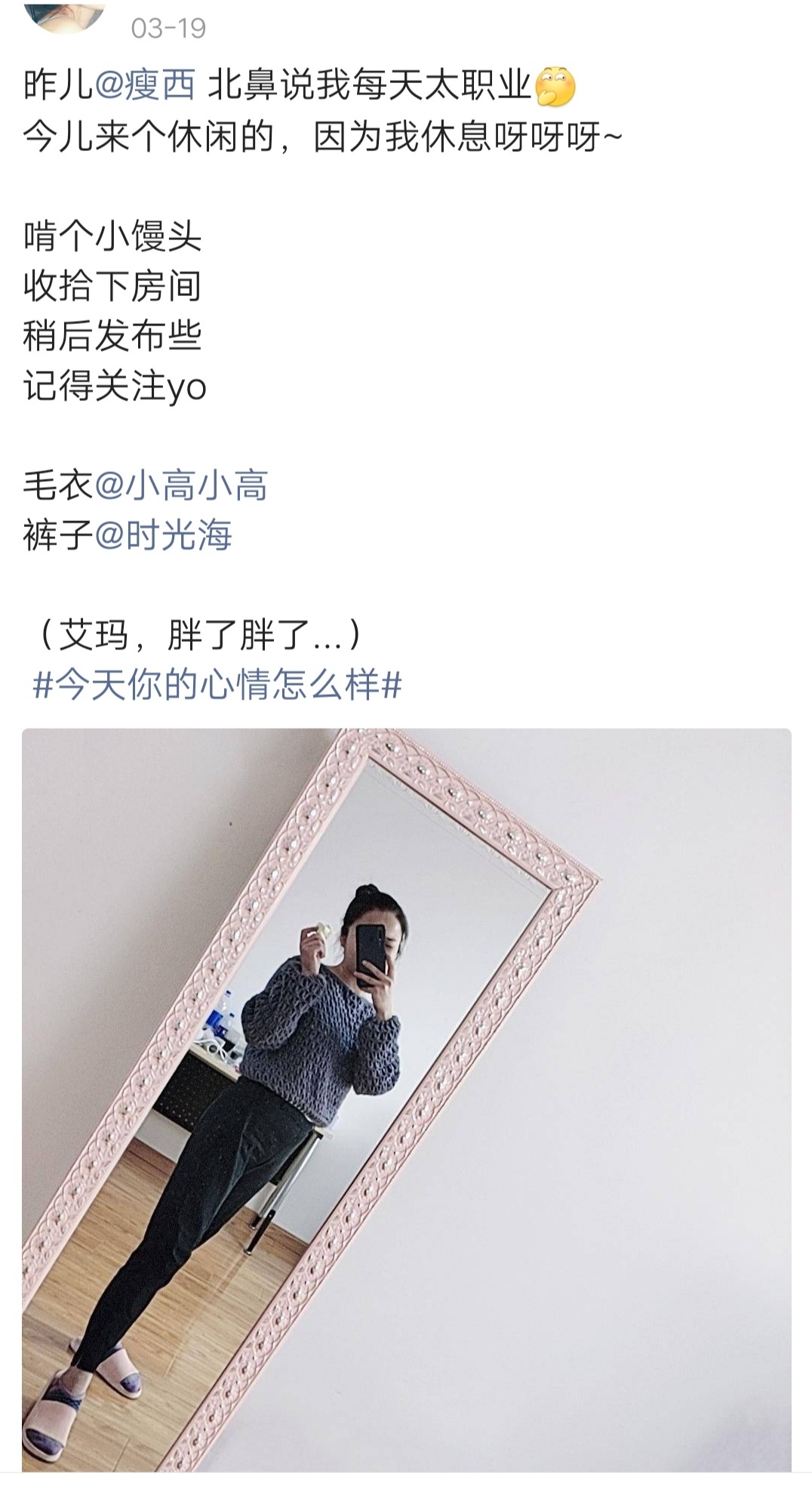
Task: Open the @时光海 mention link
Action: [x=163, y=535]
